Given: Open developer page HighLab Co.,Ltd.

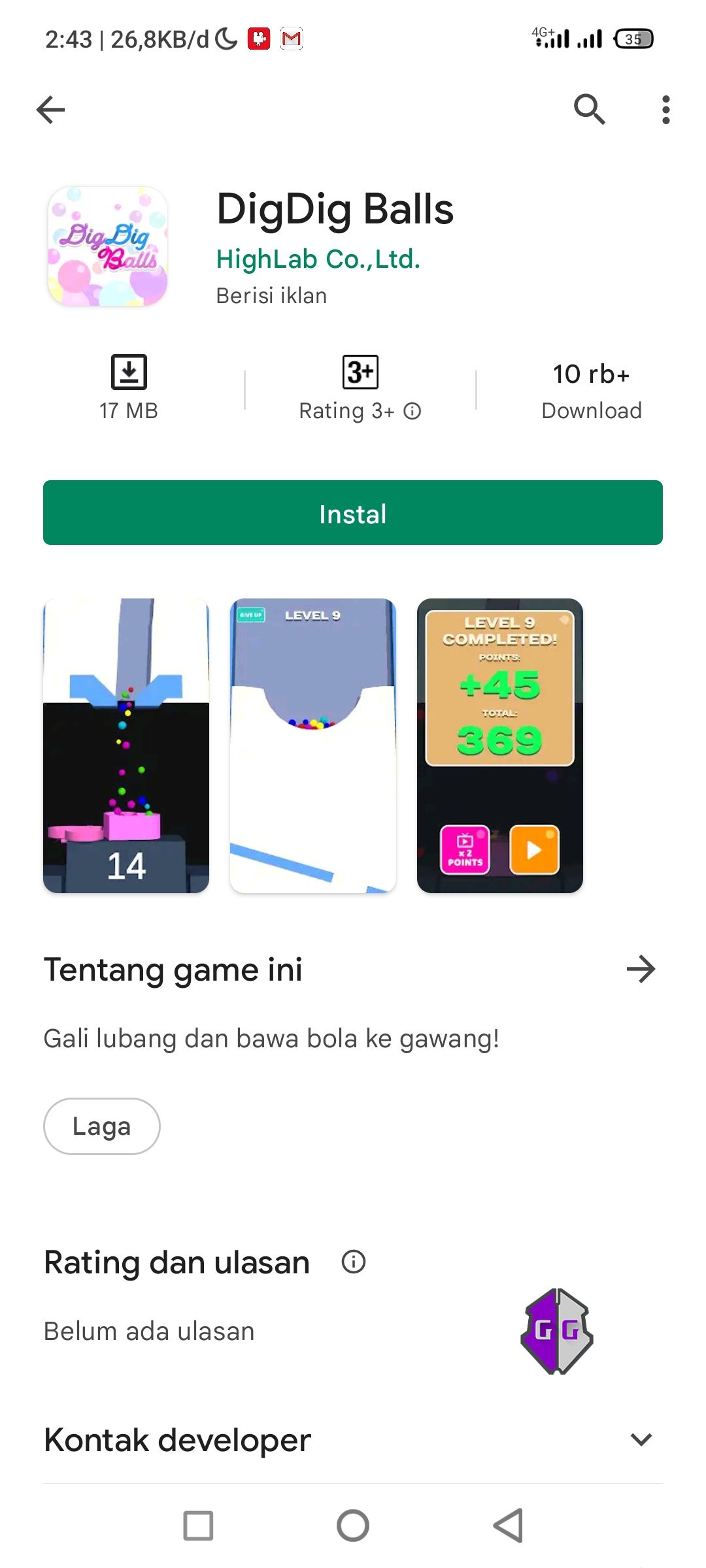Looking at the screenshot, I should point(318,259).
